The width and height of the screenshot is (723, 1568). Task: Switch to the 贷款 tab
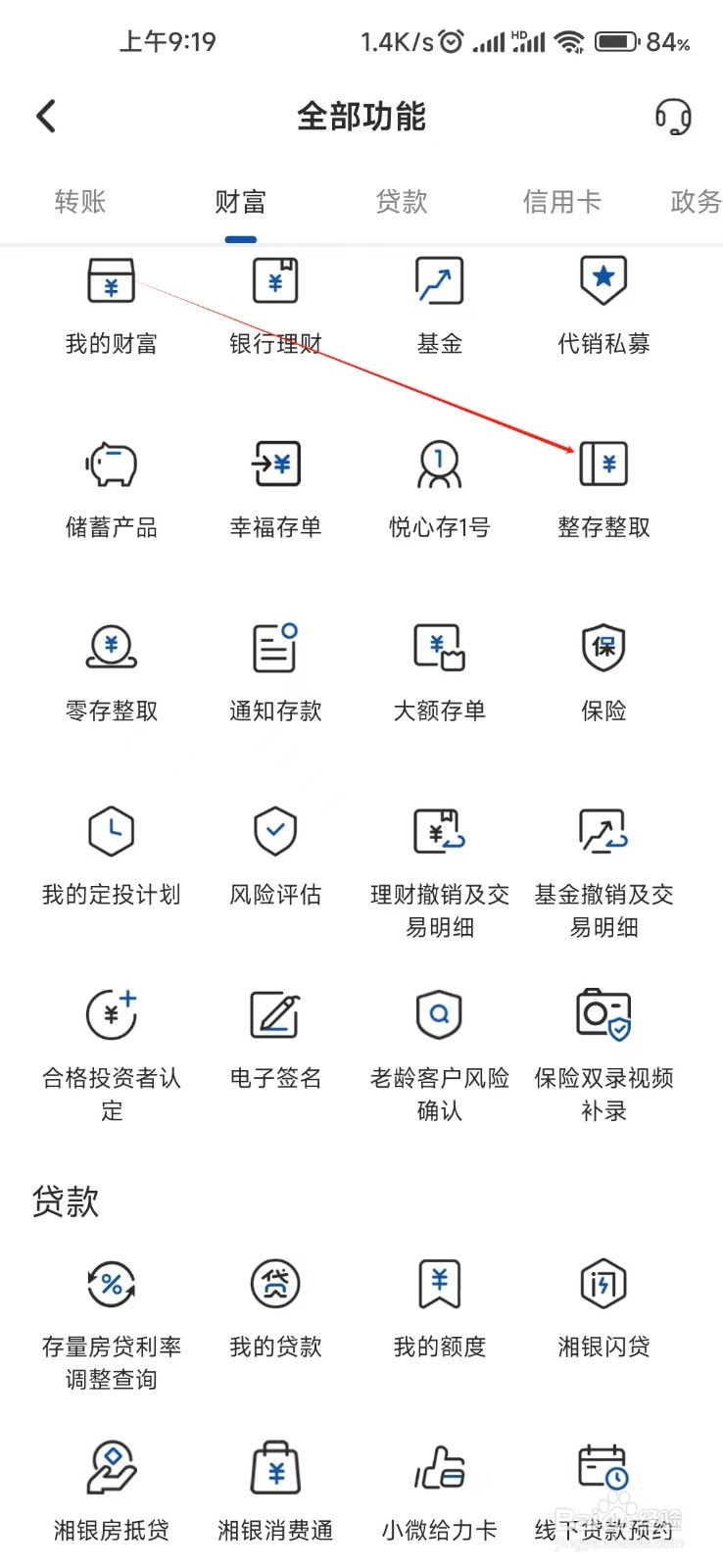(402, 202)
